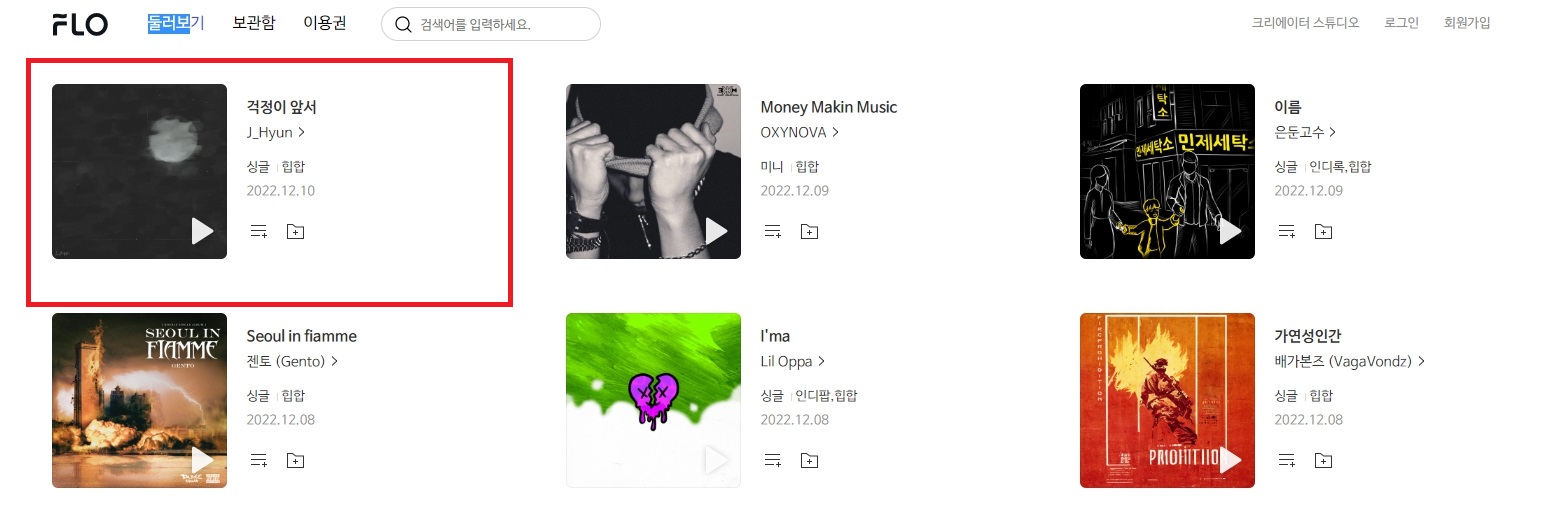
Task: Open the 이용권 tab
Action: coord(324,23)
